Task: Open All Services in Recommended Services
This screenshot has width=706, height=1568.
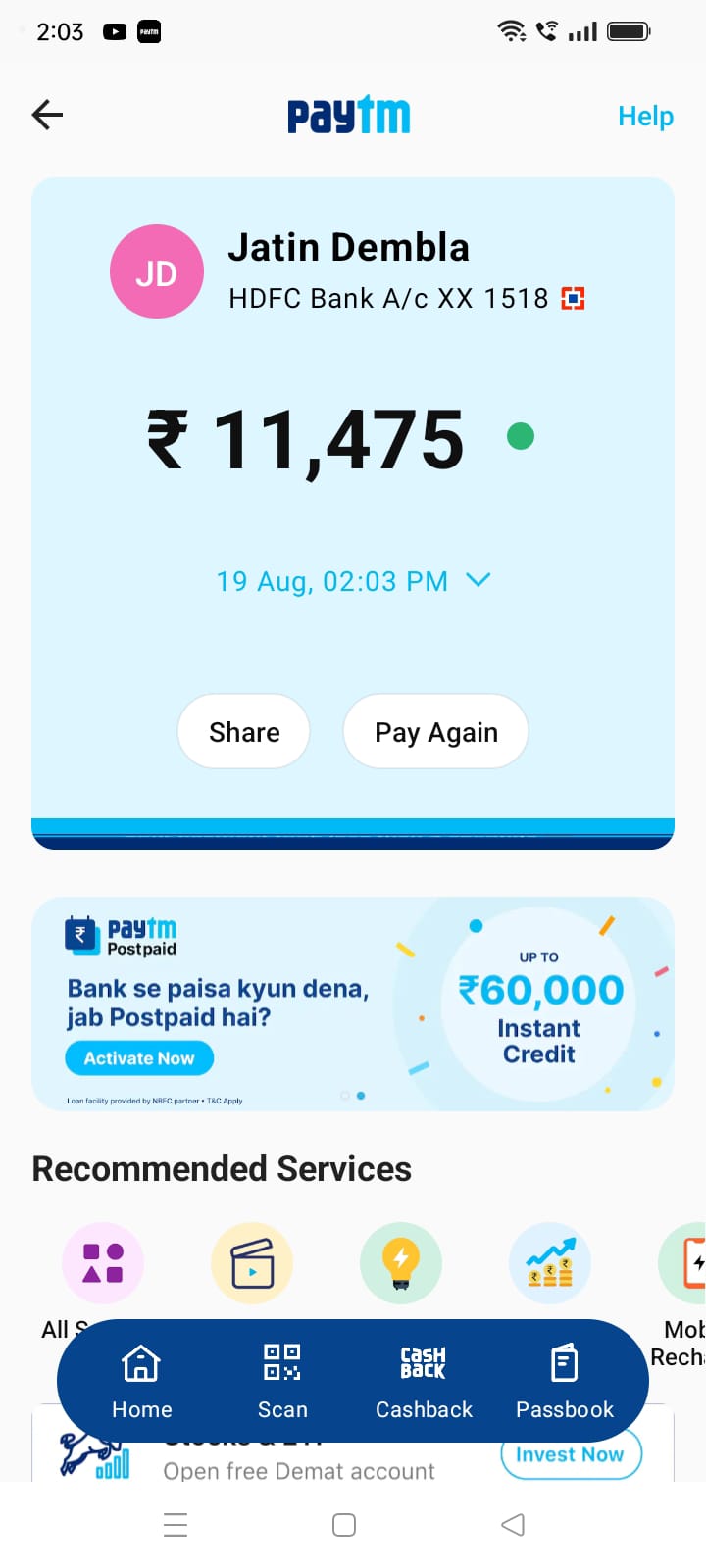Action: 103,1263
